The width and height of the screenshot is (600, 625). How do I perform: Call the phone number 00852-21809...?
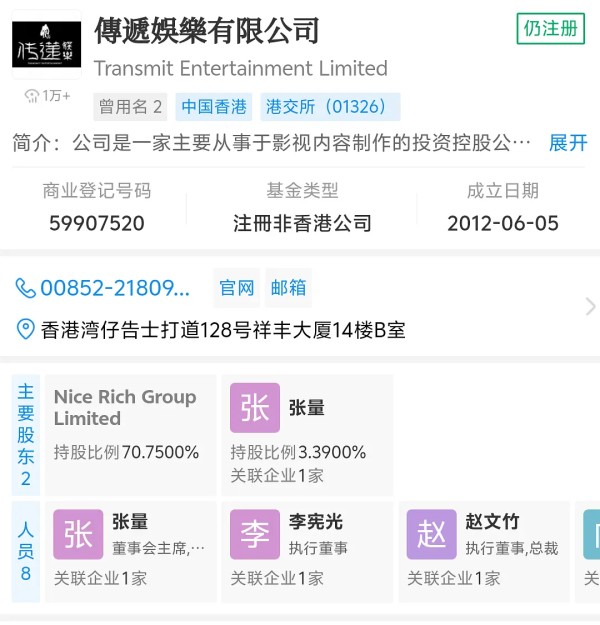[x=104, y=288]
